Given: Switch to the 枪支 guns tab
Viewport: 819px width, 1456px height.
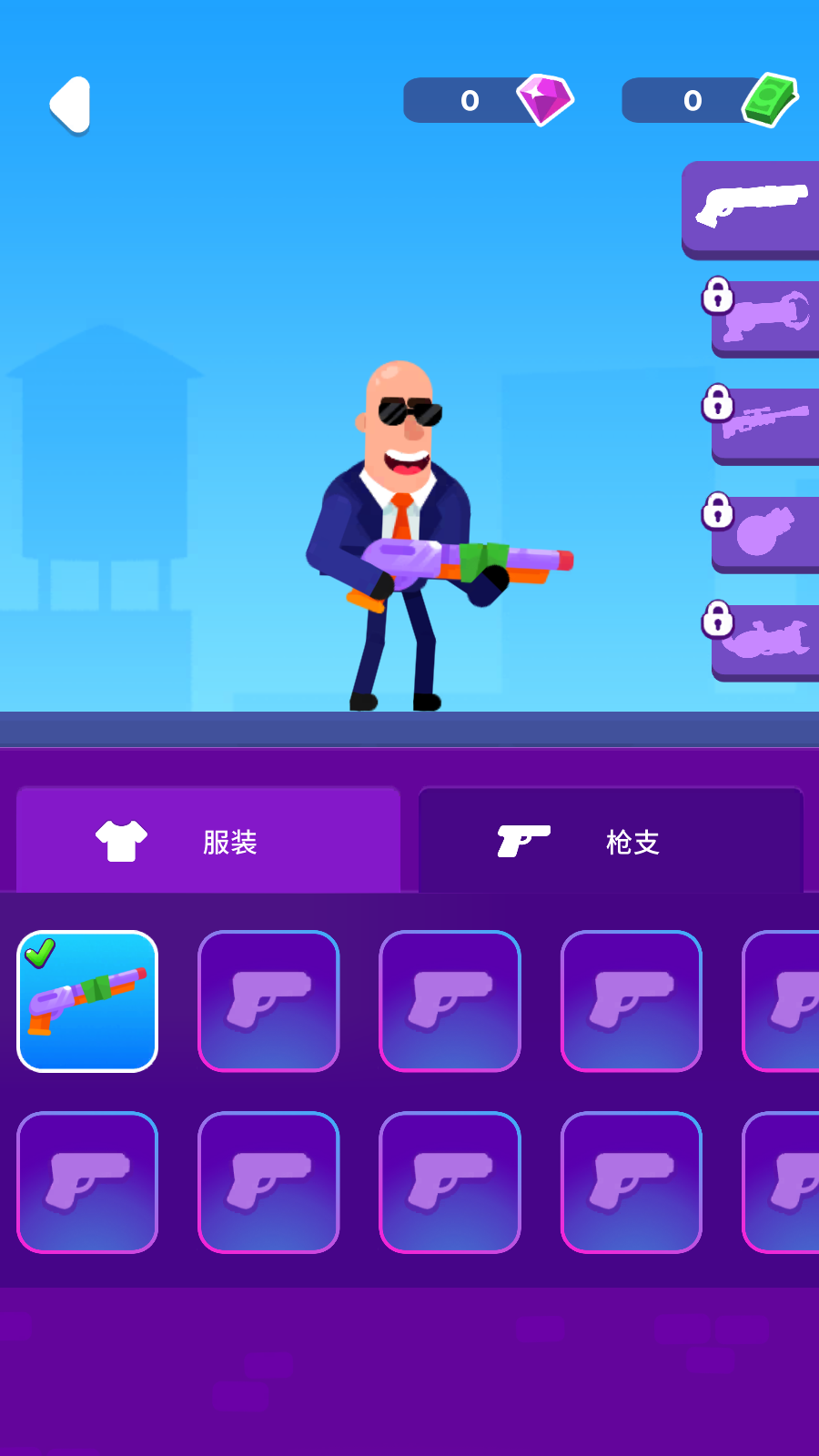Looking at the screenshot, I should pyautogui.click(x=611, y=841).
